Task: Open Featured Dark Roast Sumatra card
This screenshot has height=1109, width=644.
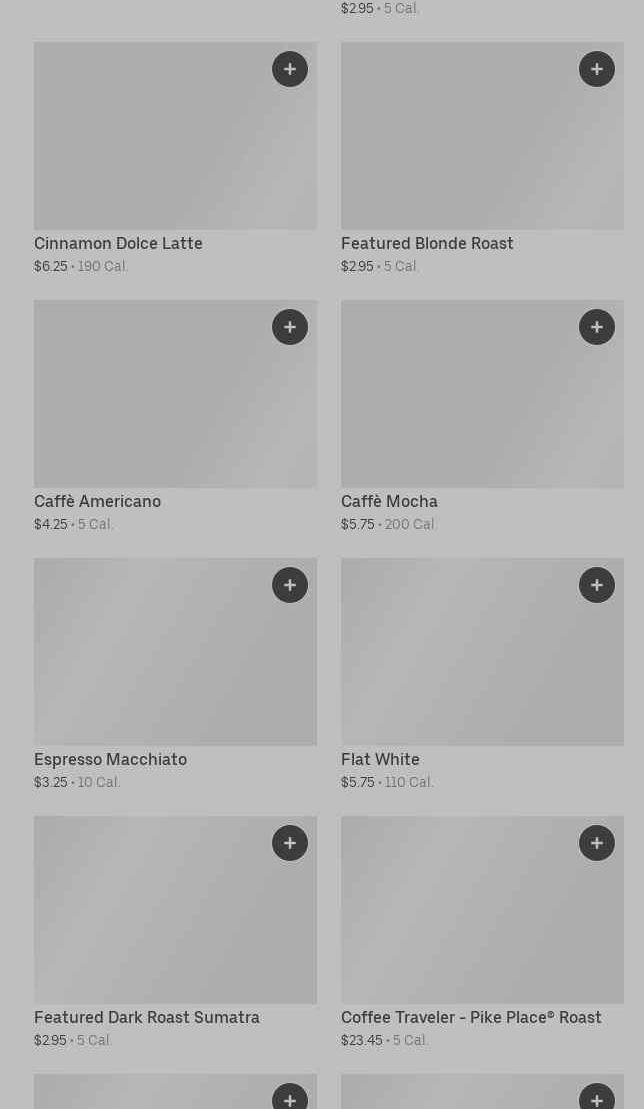Action: coord(175,933)
